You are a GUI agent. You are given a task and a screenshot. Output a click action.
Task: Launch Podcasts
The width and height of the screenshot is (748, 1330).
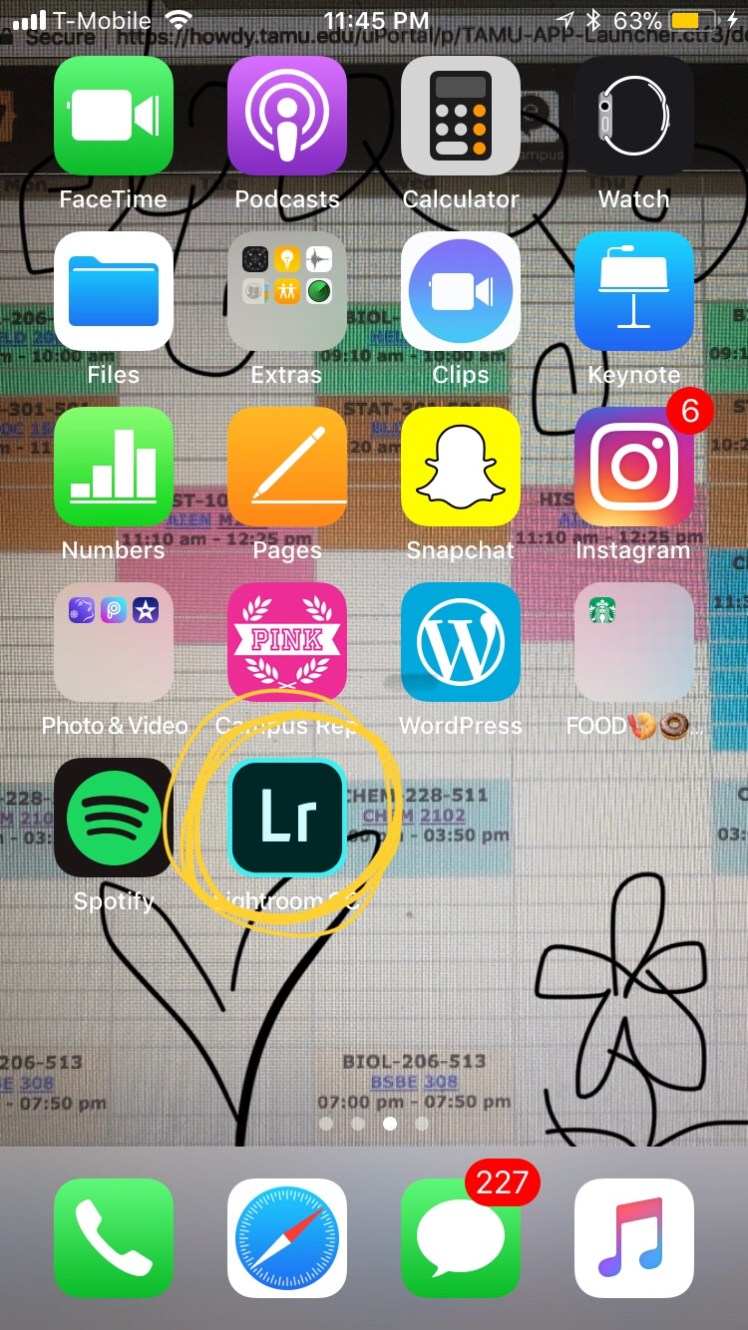tap(287, 116)
